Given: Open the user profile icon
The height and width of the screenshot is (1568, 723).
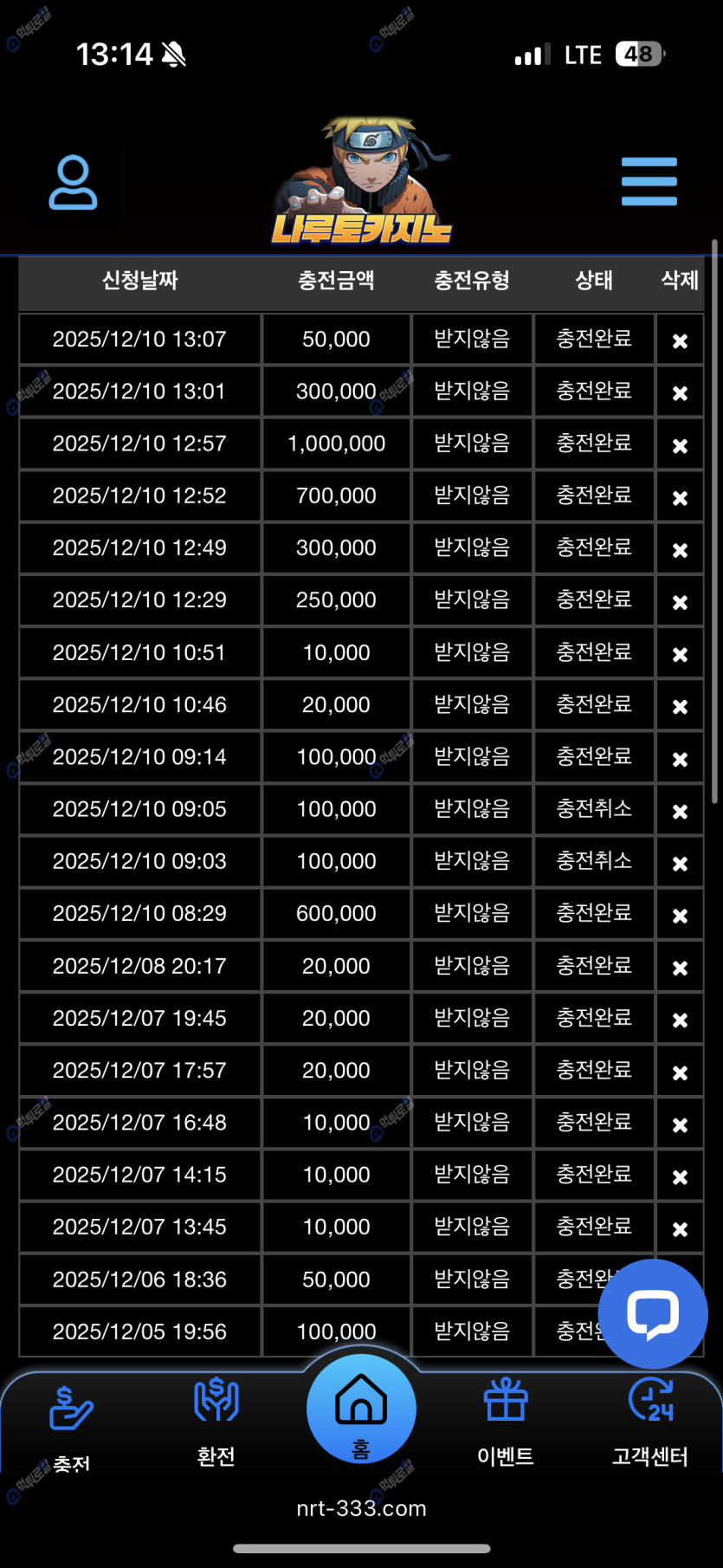Looking at the screenshot, I should [74, 183].
